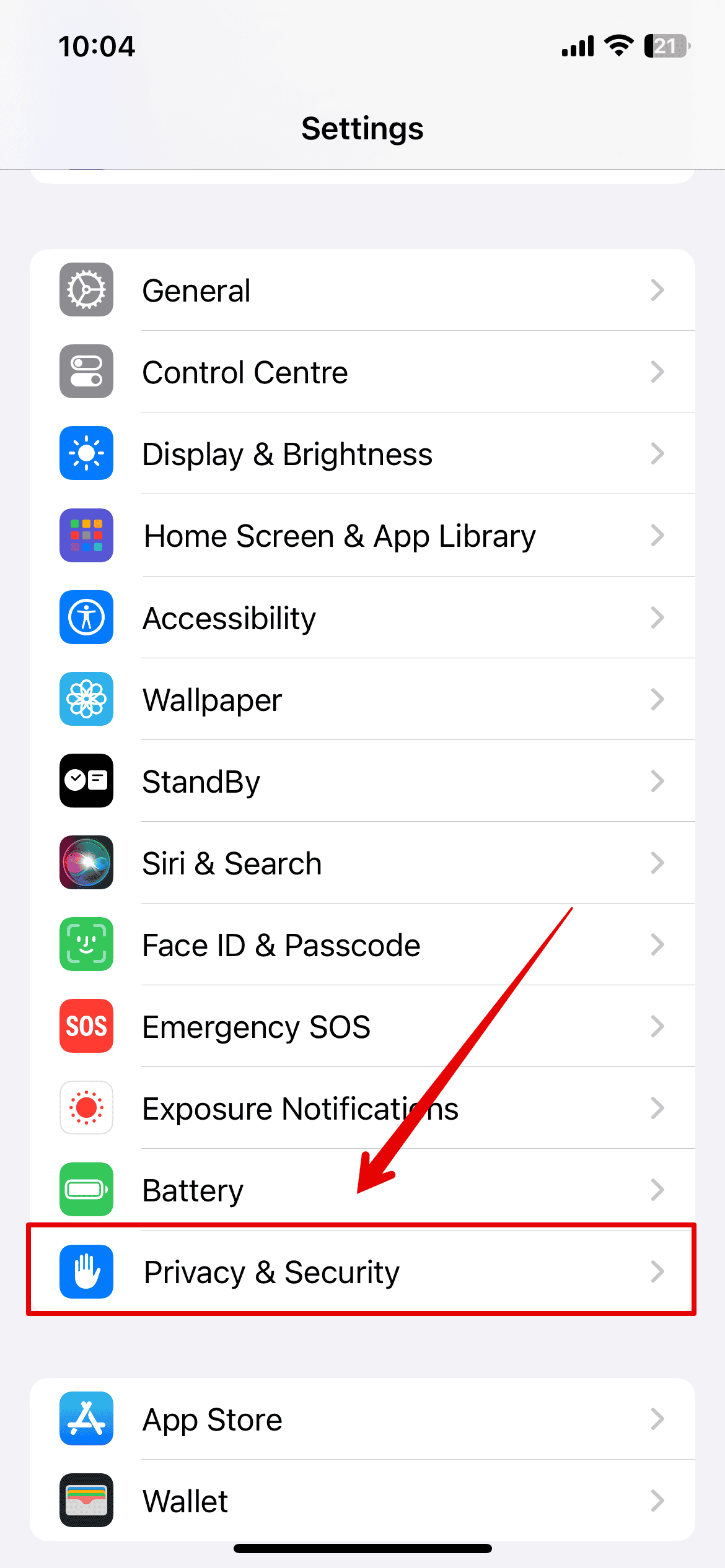
Task: Go to Wallet settings
Action: (x=362, y=1500)
